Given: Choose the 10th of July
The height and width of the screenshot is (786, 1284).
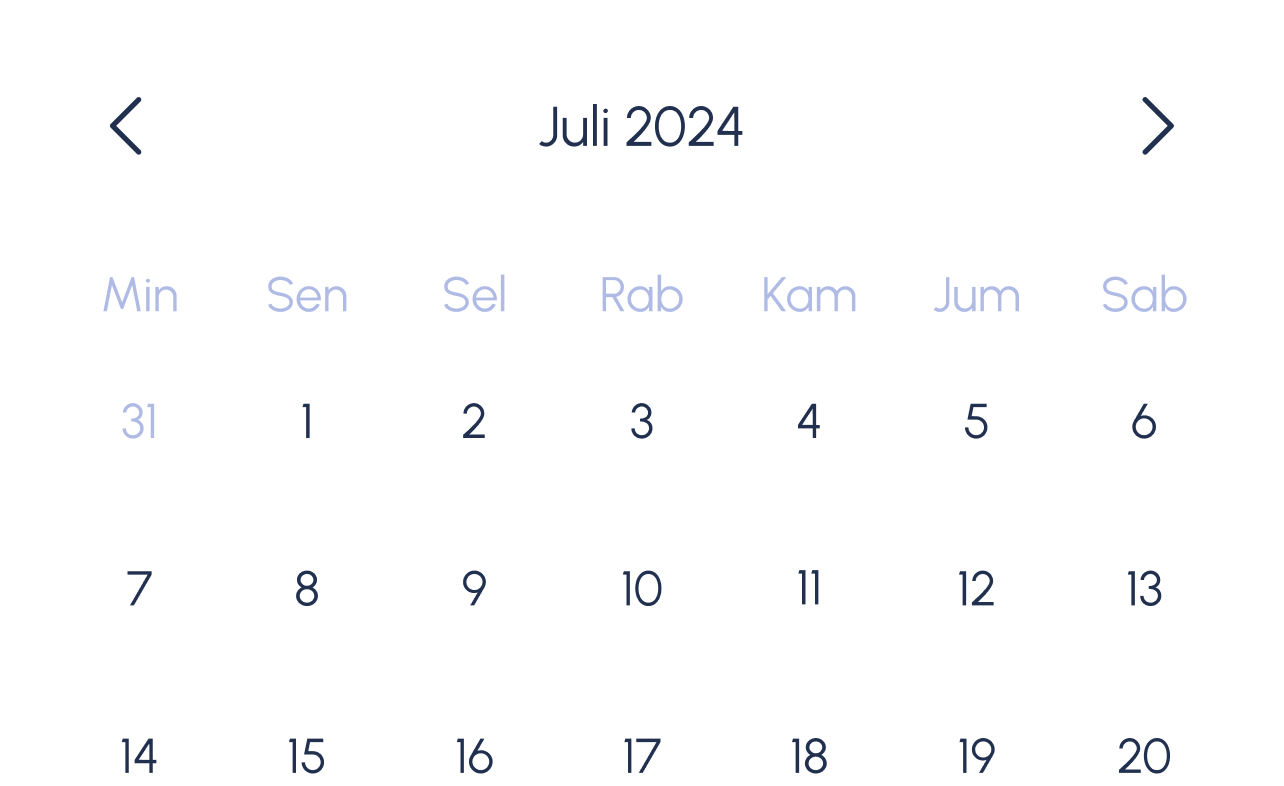Looking at the screenshot, I should 641,589.
